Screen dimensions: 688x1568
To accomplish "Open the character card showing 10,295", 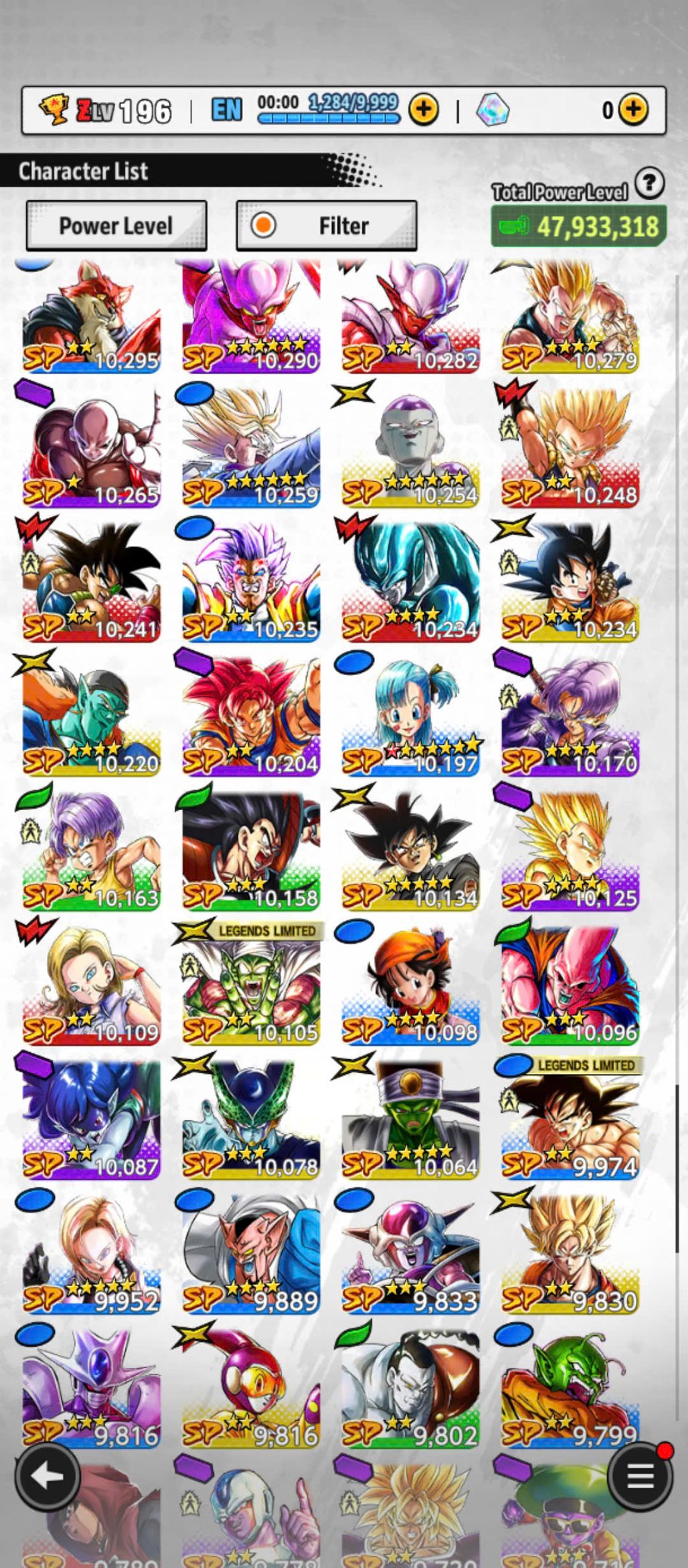I will click(x=91, y=315).
